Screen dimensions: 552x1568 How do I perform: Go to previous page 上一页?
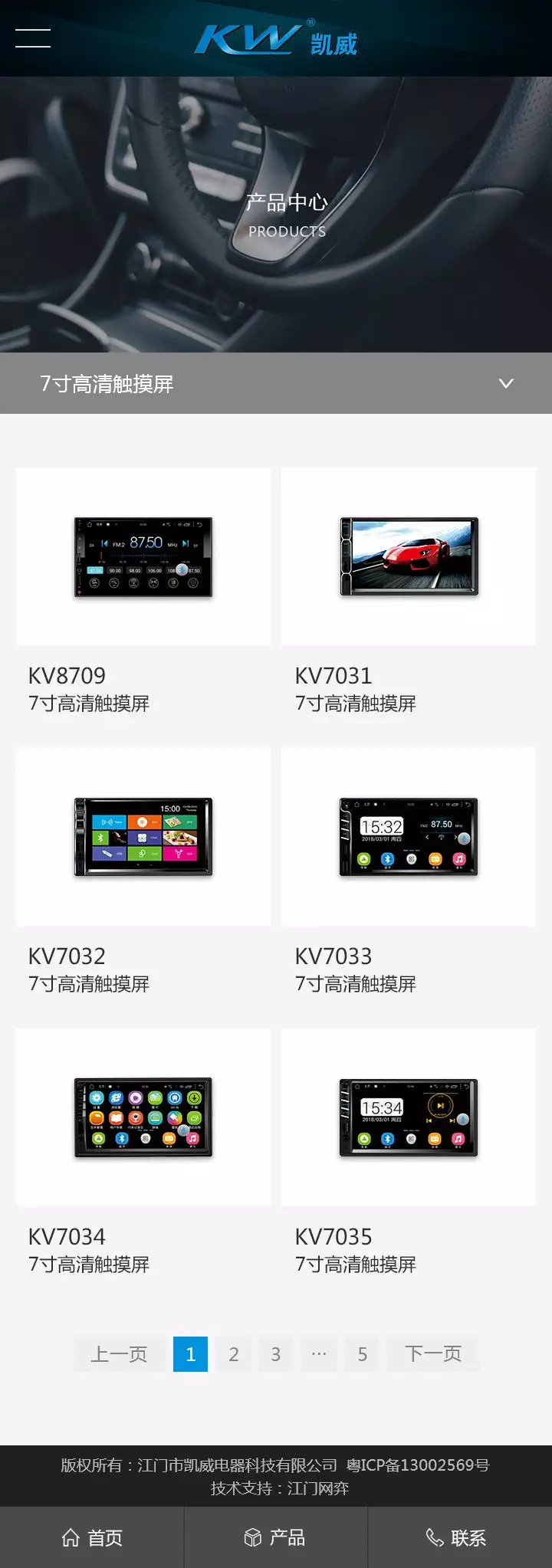point(119,1354)
